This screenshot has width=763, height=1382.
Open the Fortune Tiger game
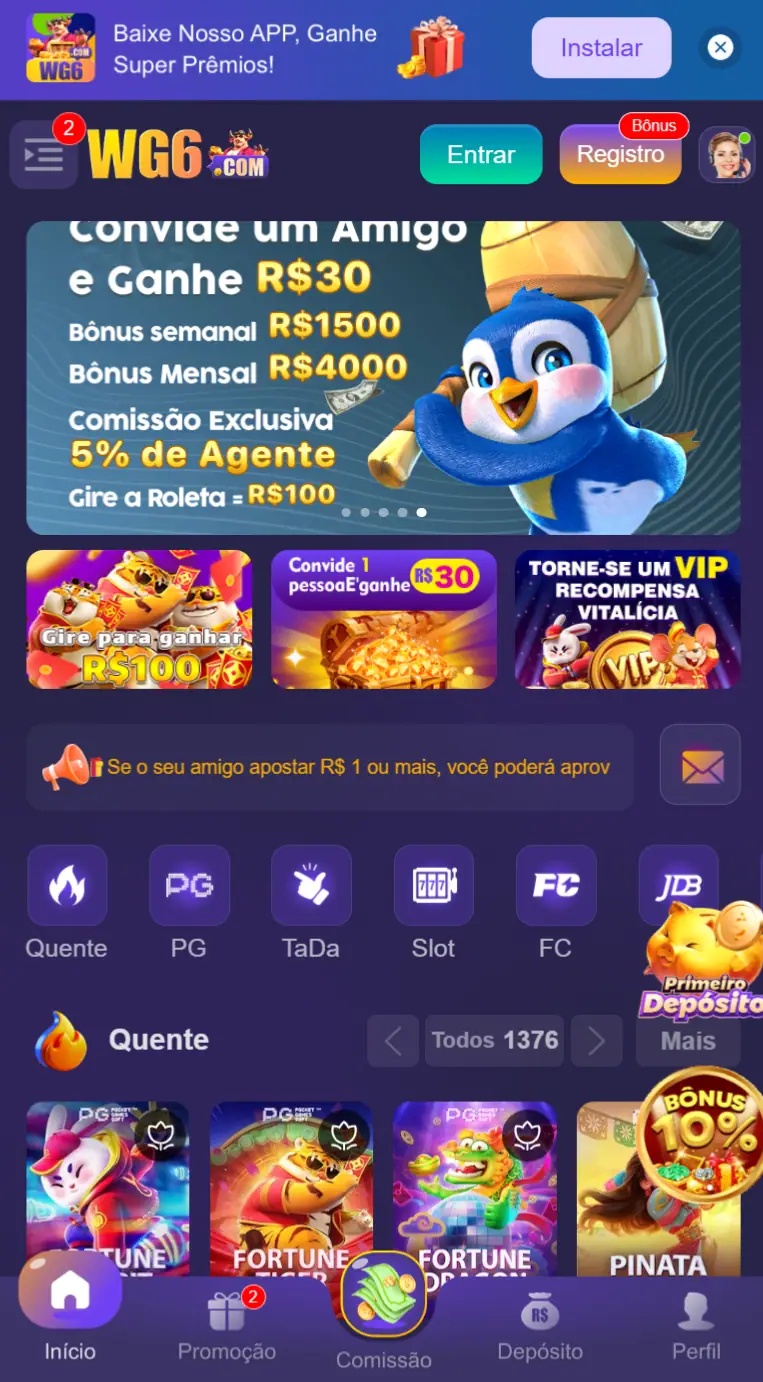tap(291, 1190)
